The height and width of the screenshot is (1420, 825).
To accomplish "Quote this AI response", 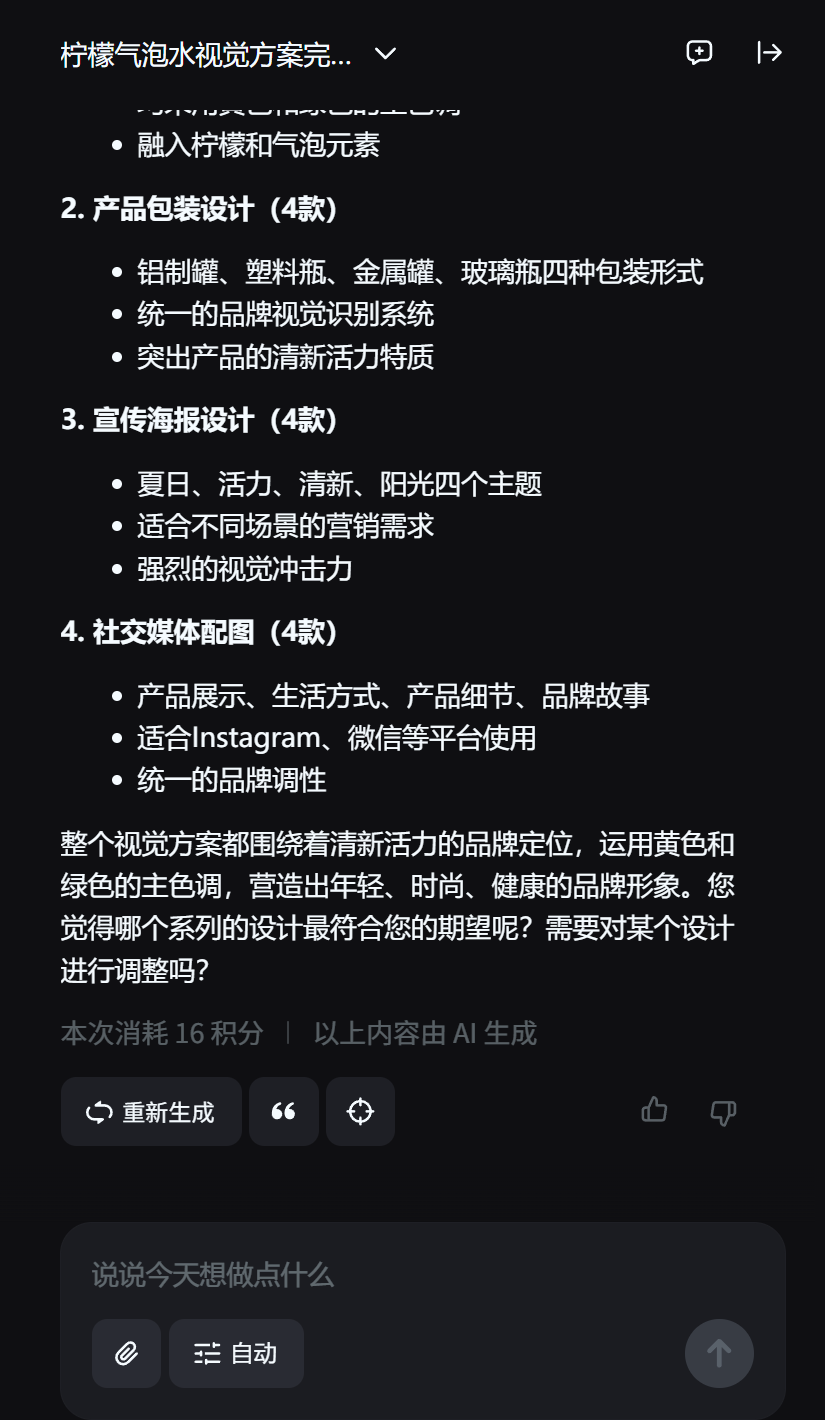I will coord(284,1111).
